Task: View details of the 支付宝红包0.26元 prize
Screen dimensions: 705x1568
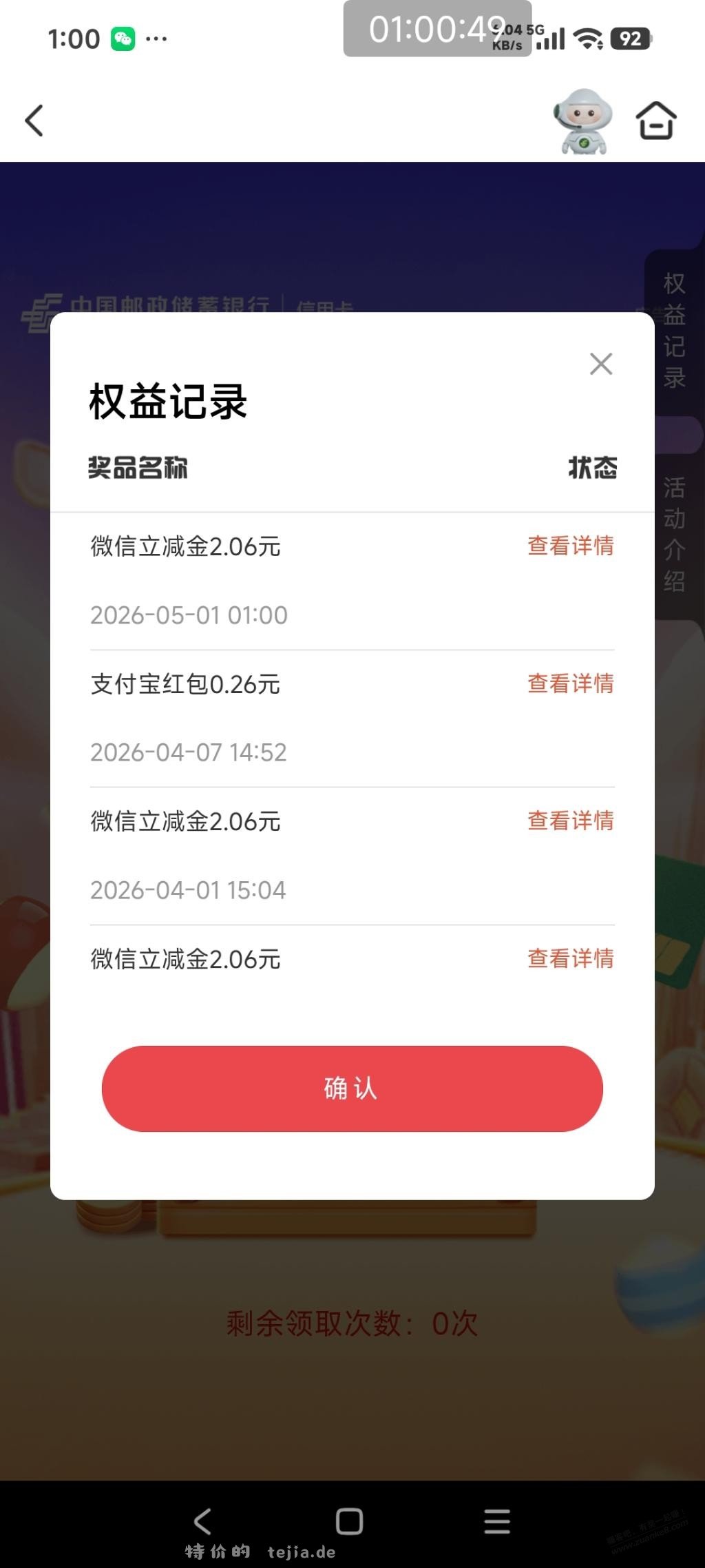Action: pos(569,683)
